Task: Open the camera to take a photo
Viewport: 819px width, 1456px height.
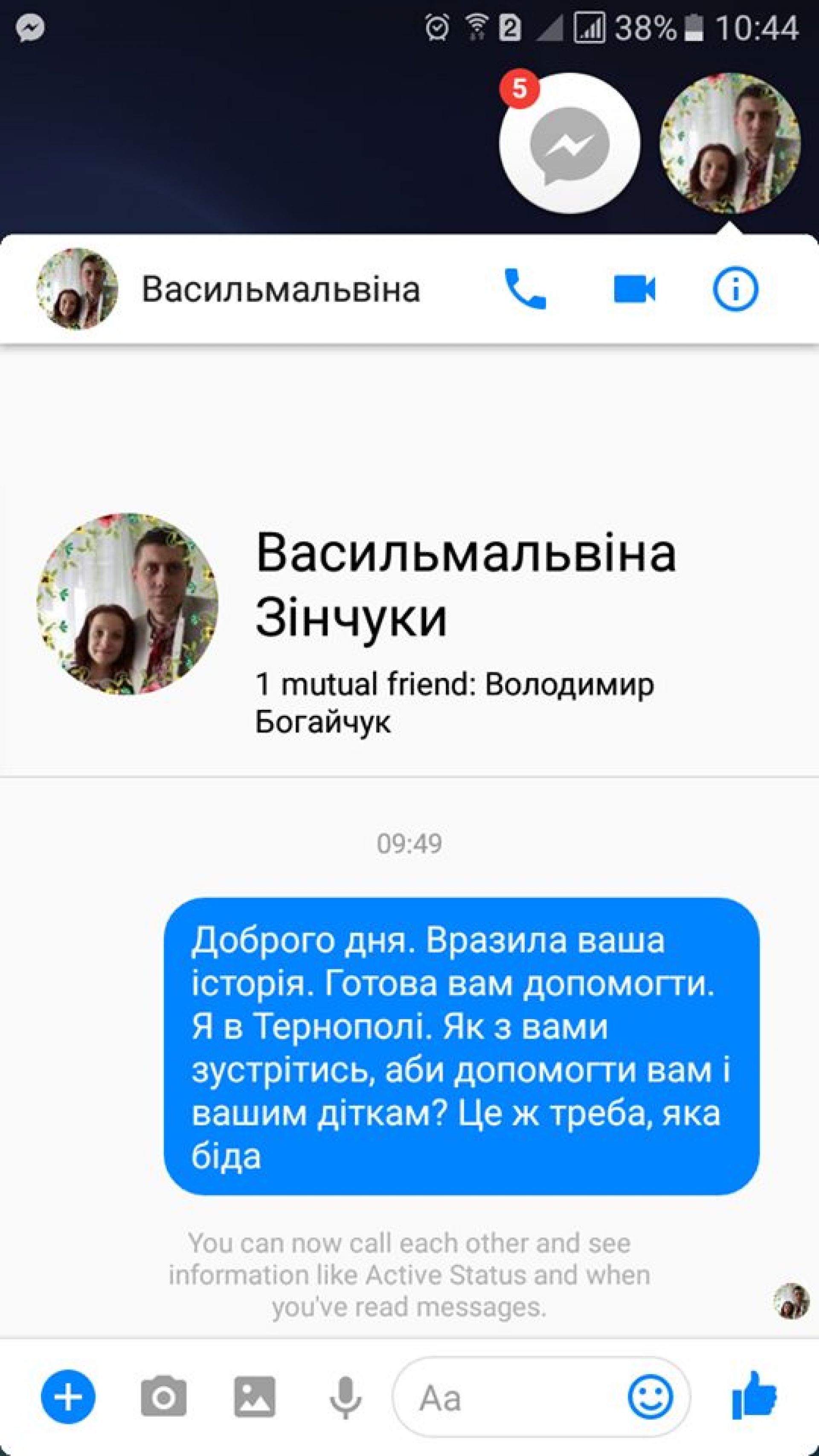Action: (163, 1397)
